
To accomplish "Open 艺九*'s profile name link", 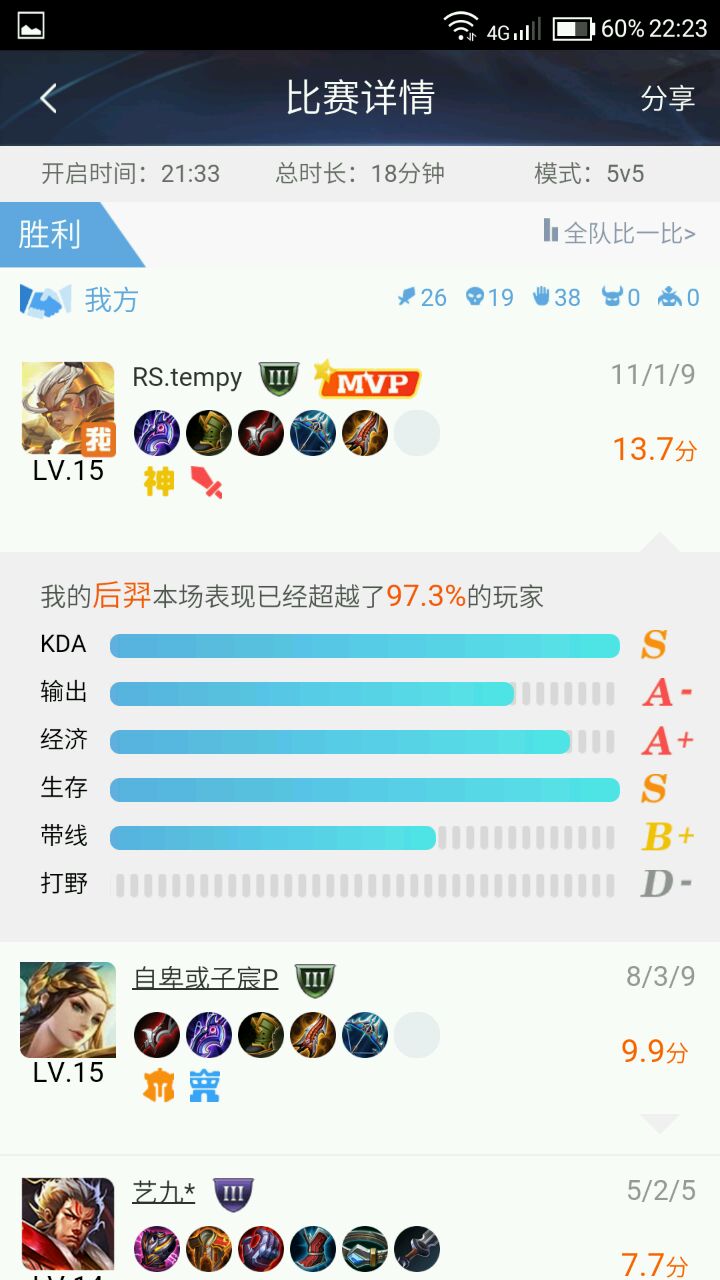I will pyautogui.click(x=164, y=1192).
